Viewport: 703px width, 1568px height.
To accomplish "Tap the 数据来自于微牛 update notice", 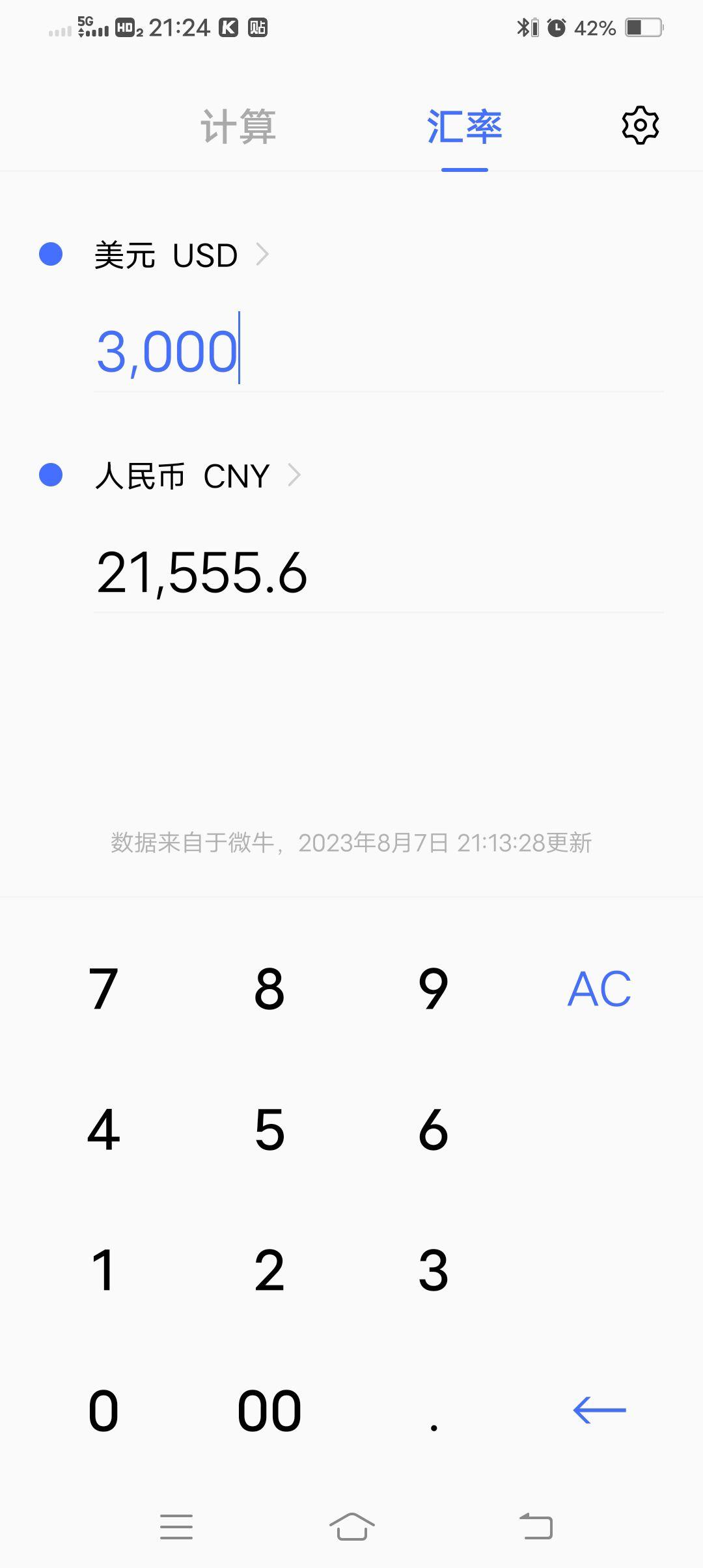I will [351, 843].
